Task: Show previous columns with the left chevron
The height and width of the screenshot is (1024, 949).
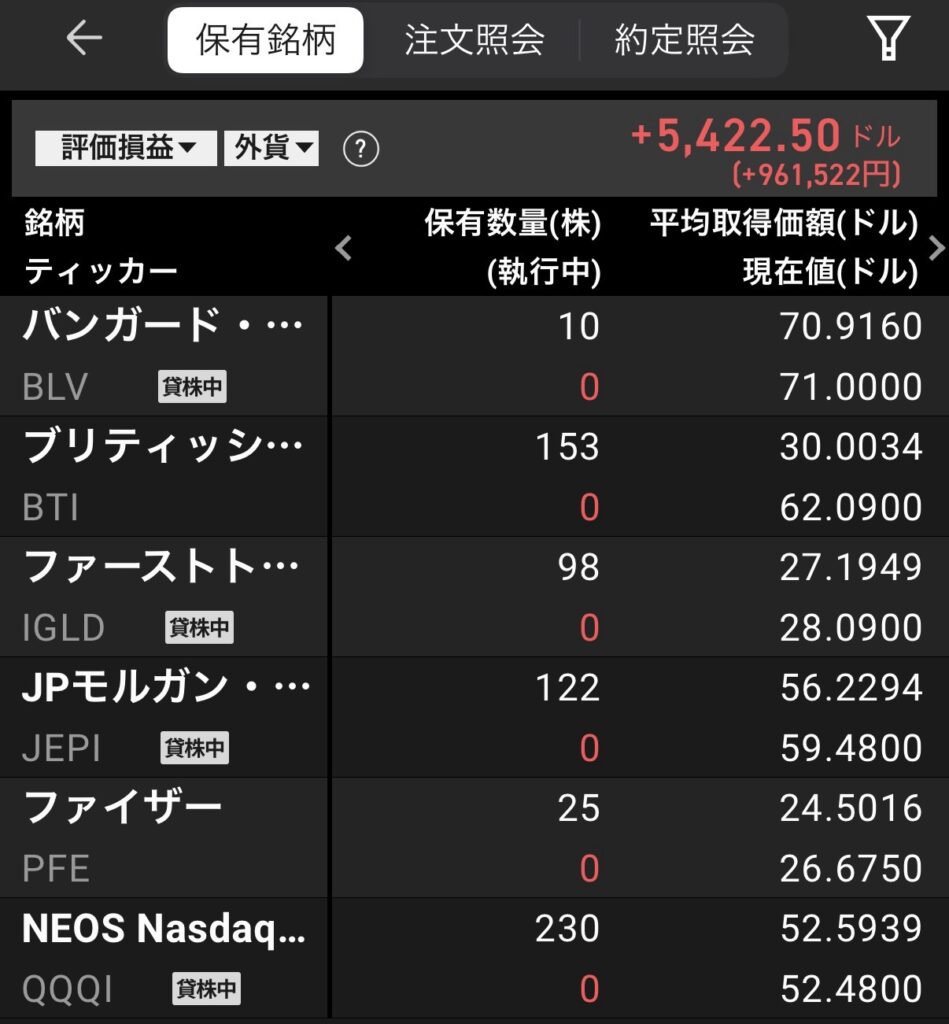Action: (x=344, y=247)
